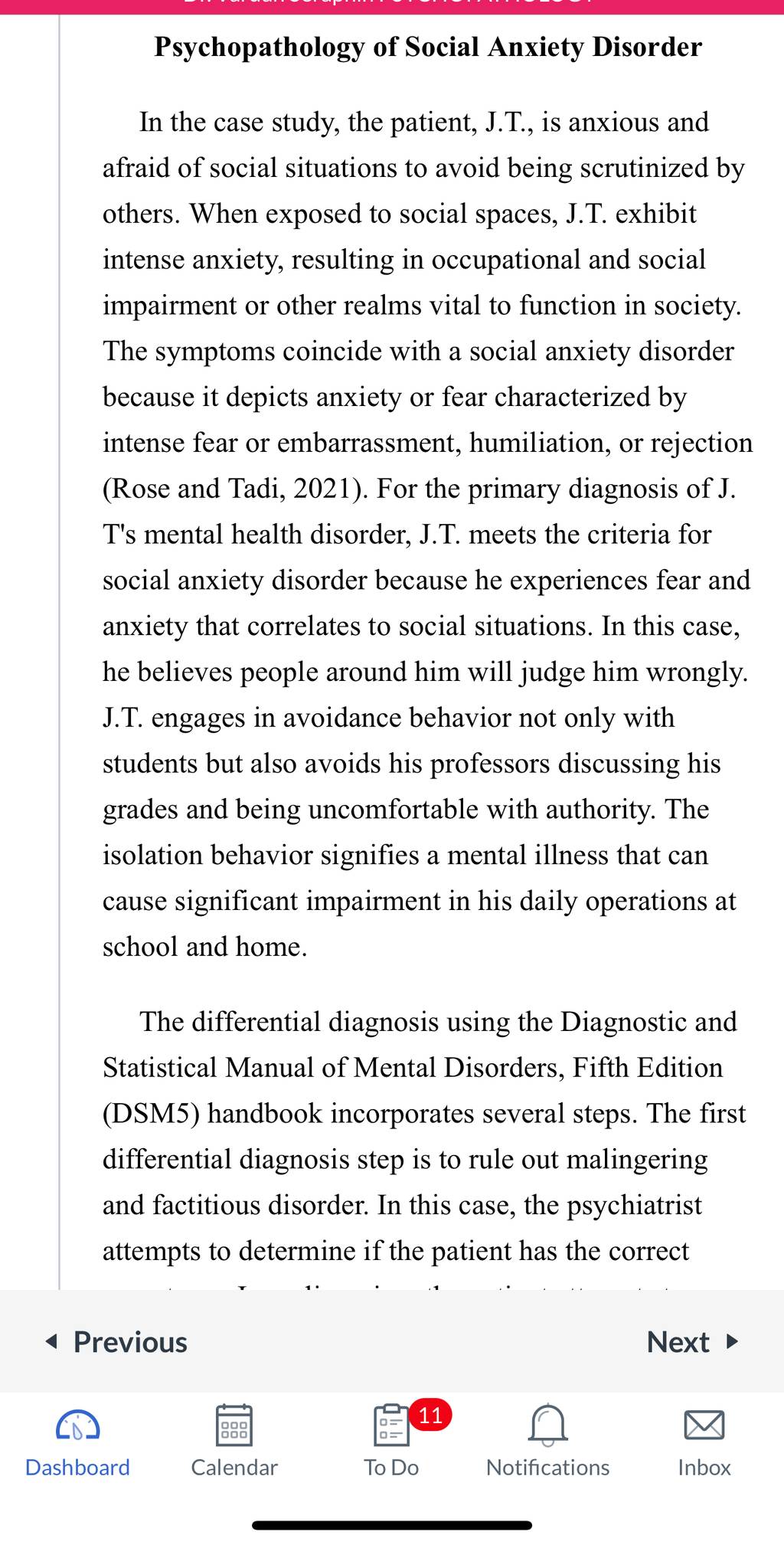784x1545 pixels.
Task: Go to the Next item
Action: [692, 1342]
